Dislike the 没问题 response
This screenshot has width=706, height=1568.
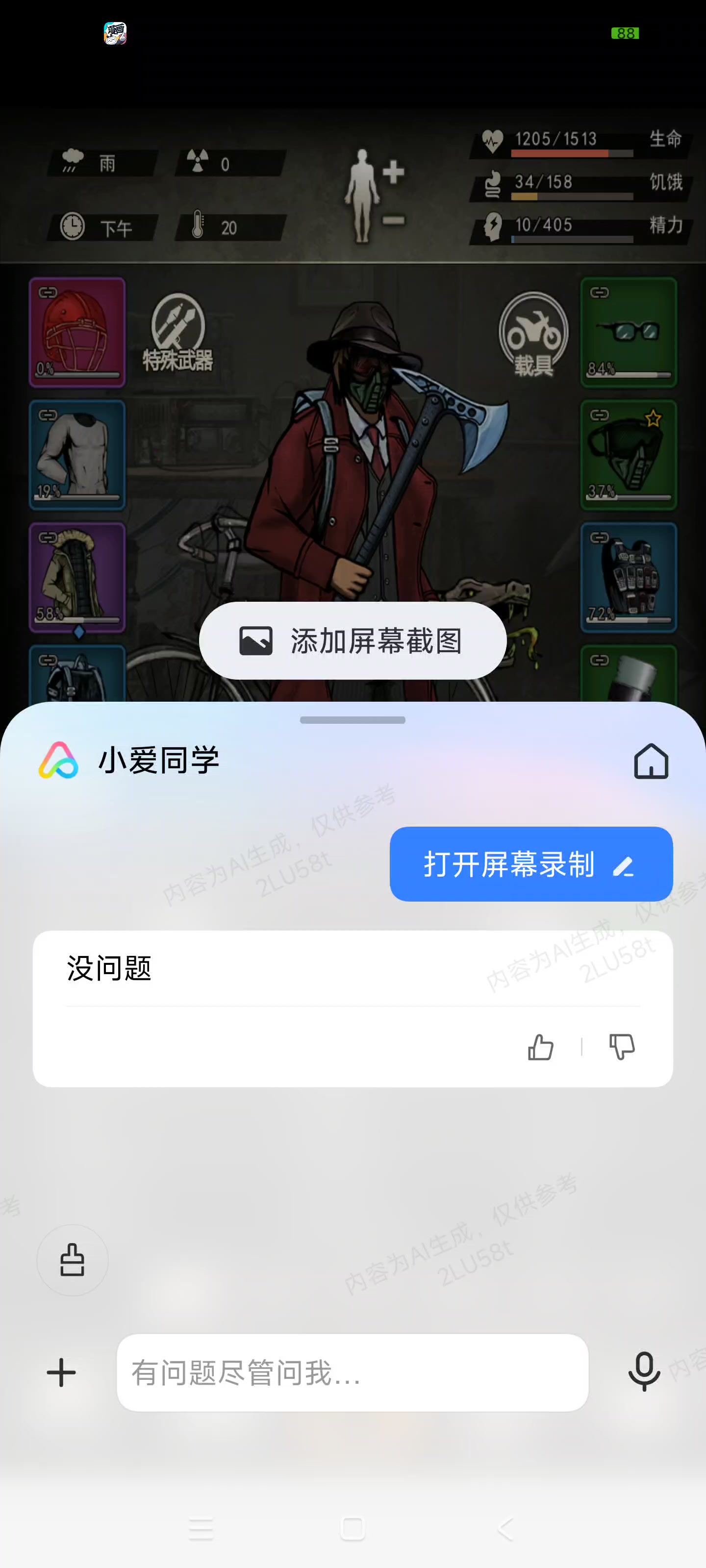click(x=622, y=1047)
